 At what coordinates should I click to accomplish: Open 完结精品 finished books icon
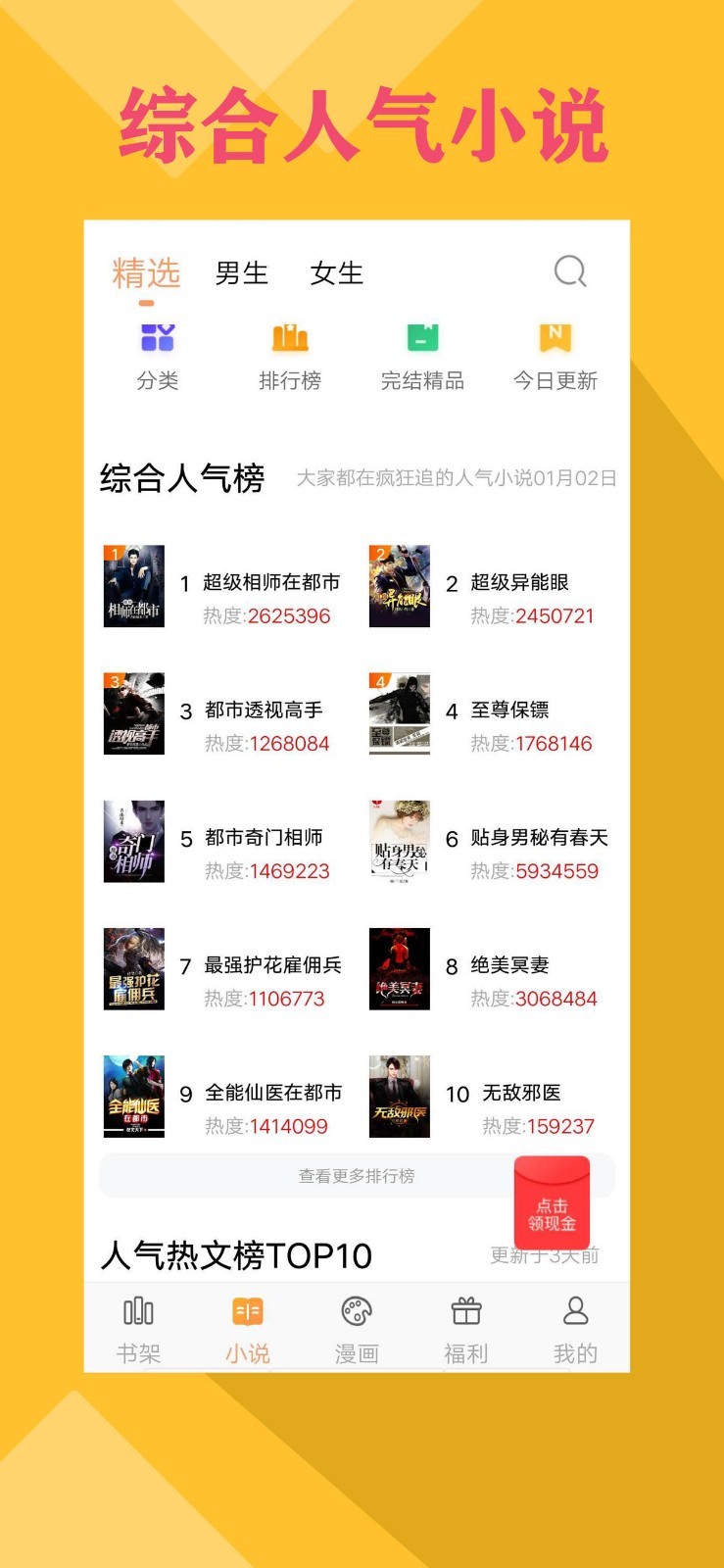pos(421,353)
